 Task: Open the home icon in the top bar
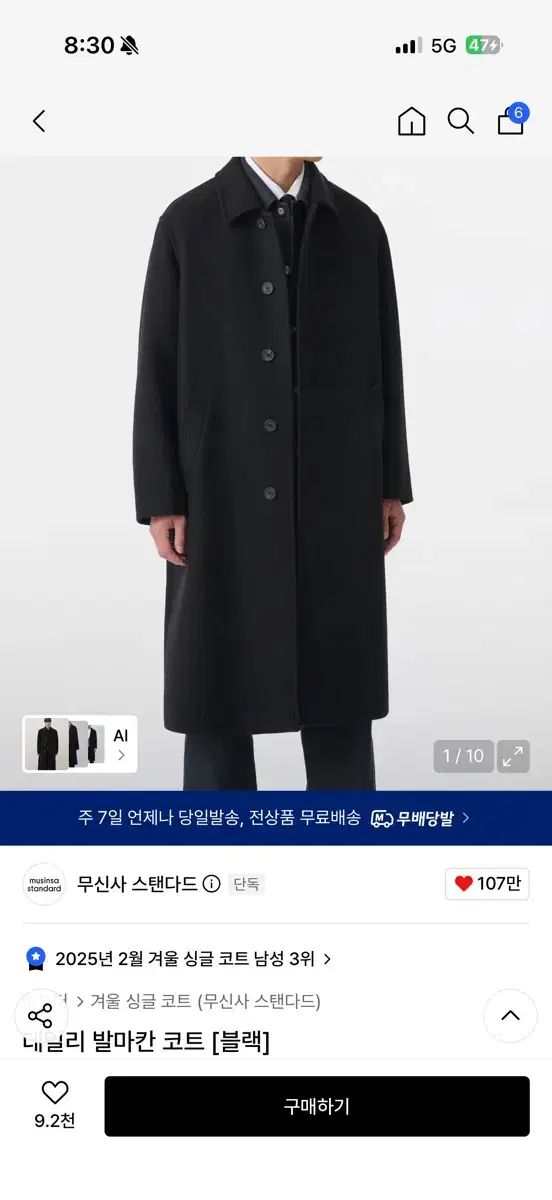point(411,121)
